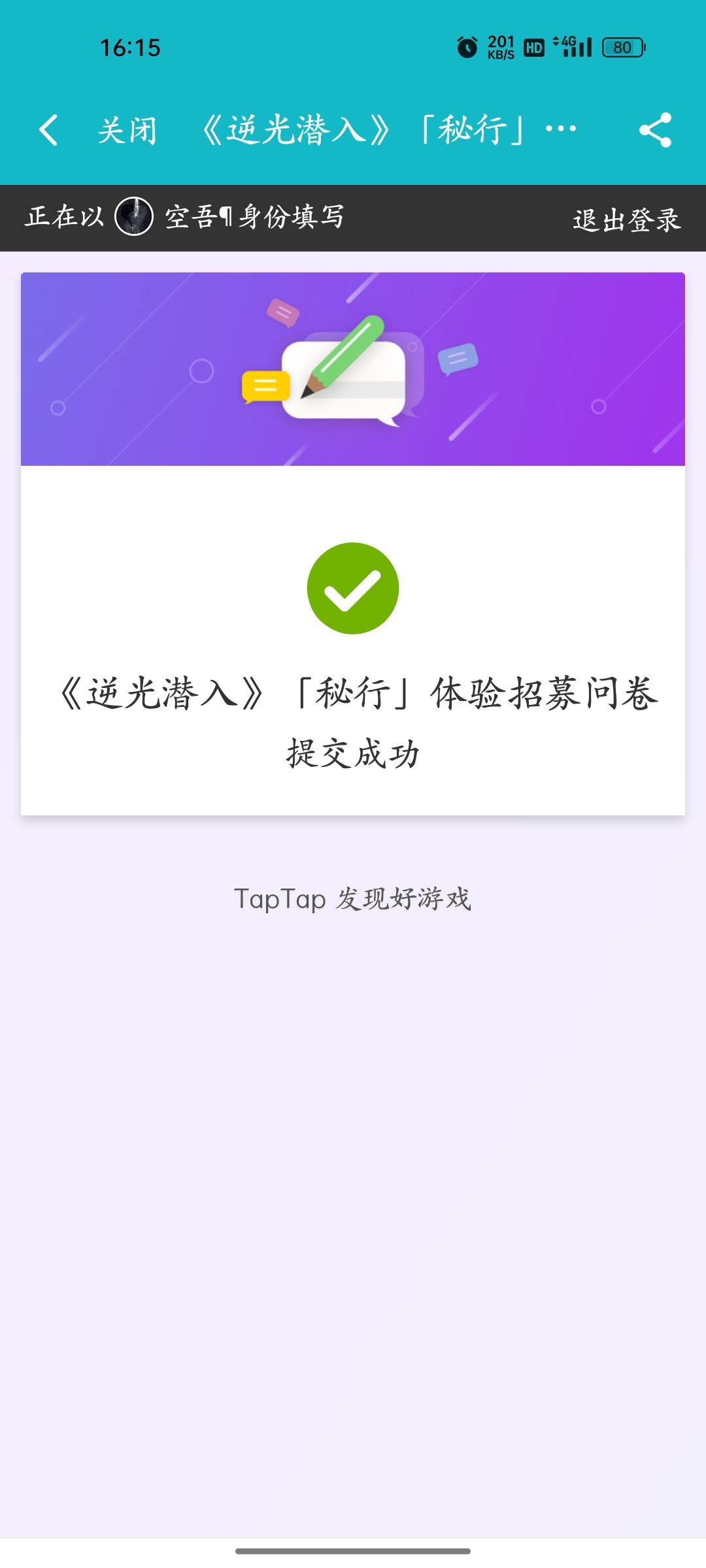Tap the green success checkmark icon

[352, 587]
